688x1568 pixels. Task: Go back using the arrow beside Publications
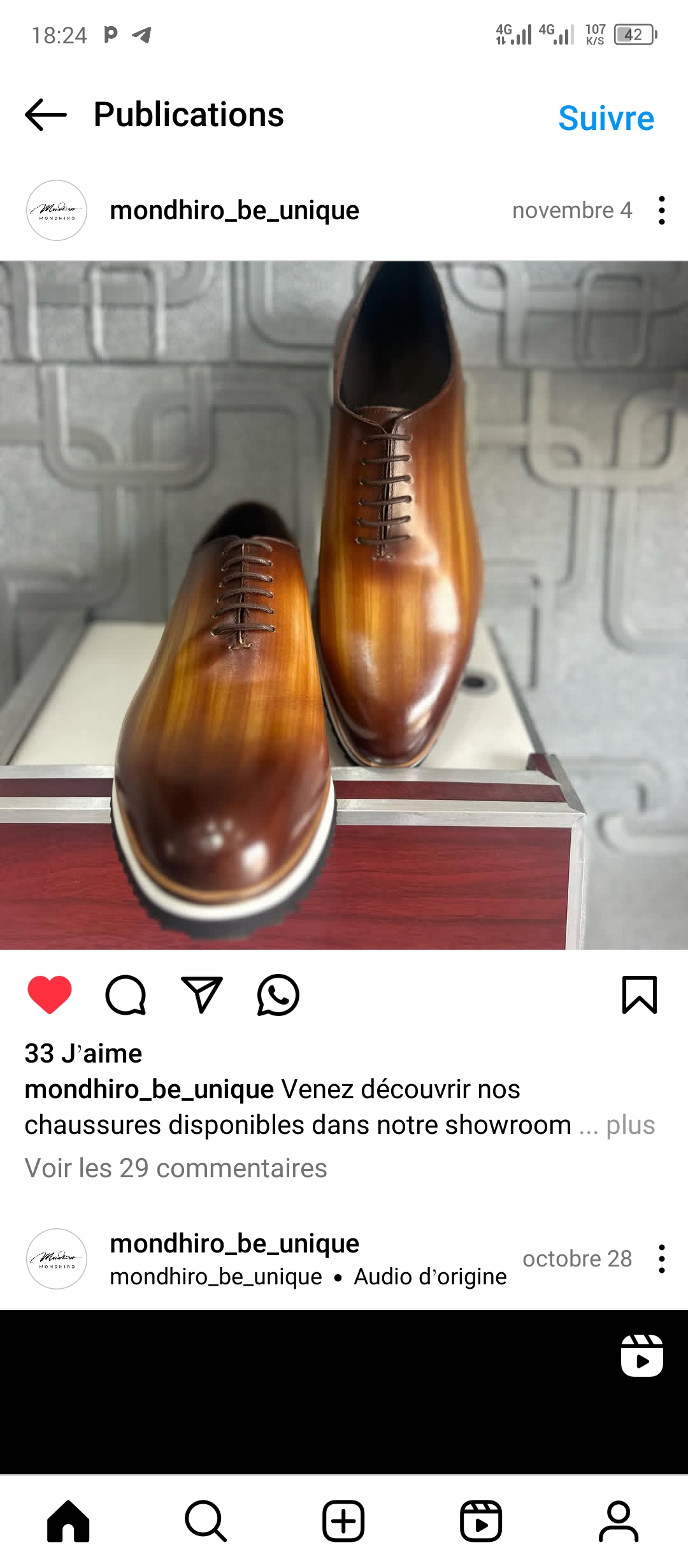46,115
